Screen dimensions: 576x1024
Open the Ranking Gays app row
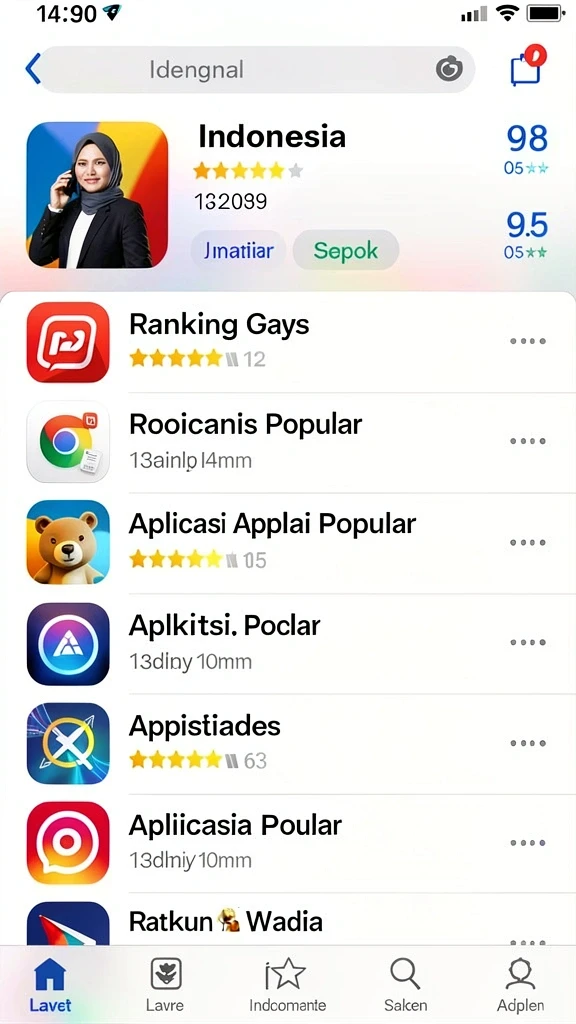[x=288, y=342]
